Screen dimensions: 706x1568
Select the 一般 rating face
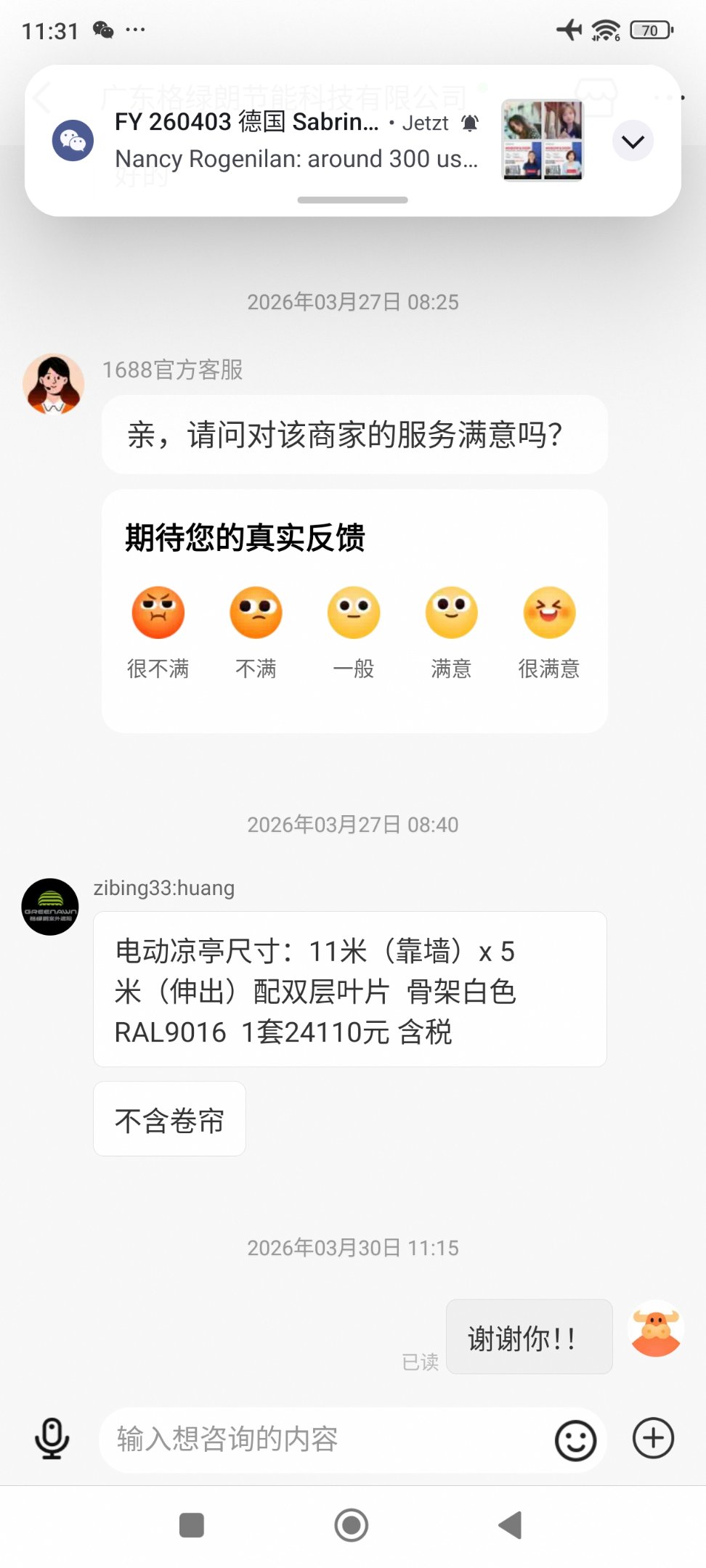354,613
